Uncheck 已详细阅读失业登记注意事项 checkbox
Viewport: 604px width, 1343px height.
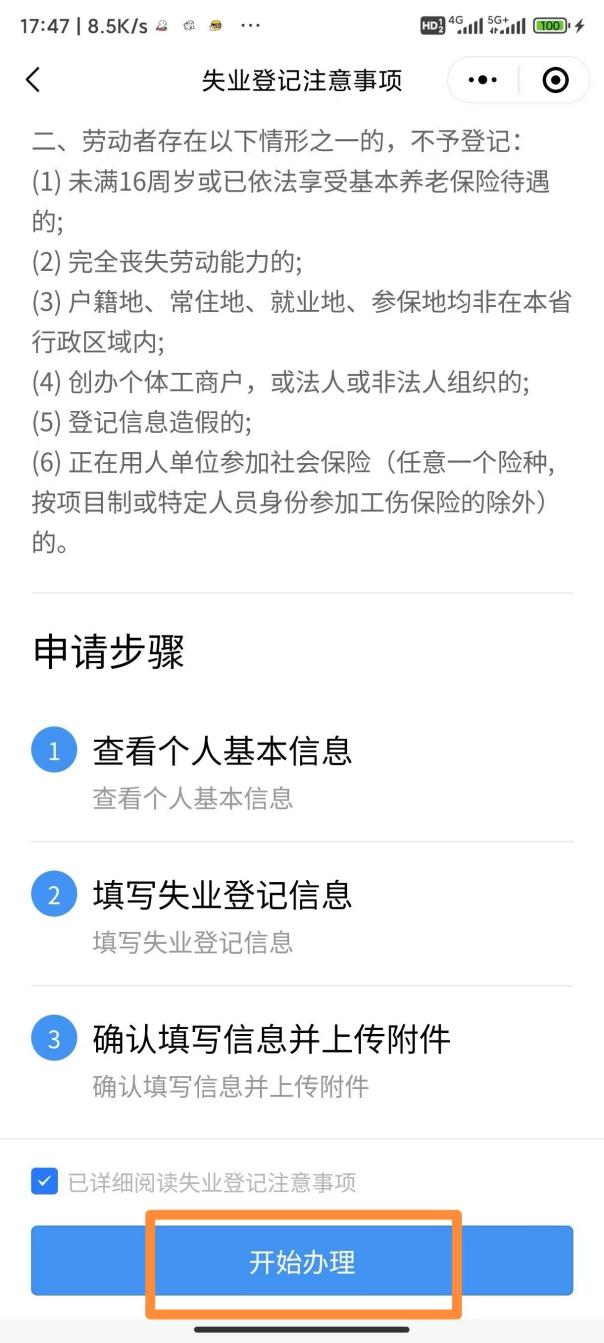(x=44, y=1181)
